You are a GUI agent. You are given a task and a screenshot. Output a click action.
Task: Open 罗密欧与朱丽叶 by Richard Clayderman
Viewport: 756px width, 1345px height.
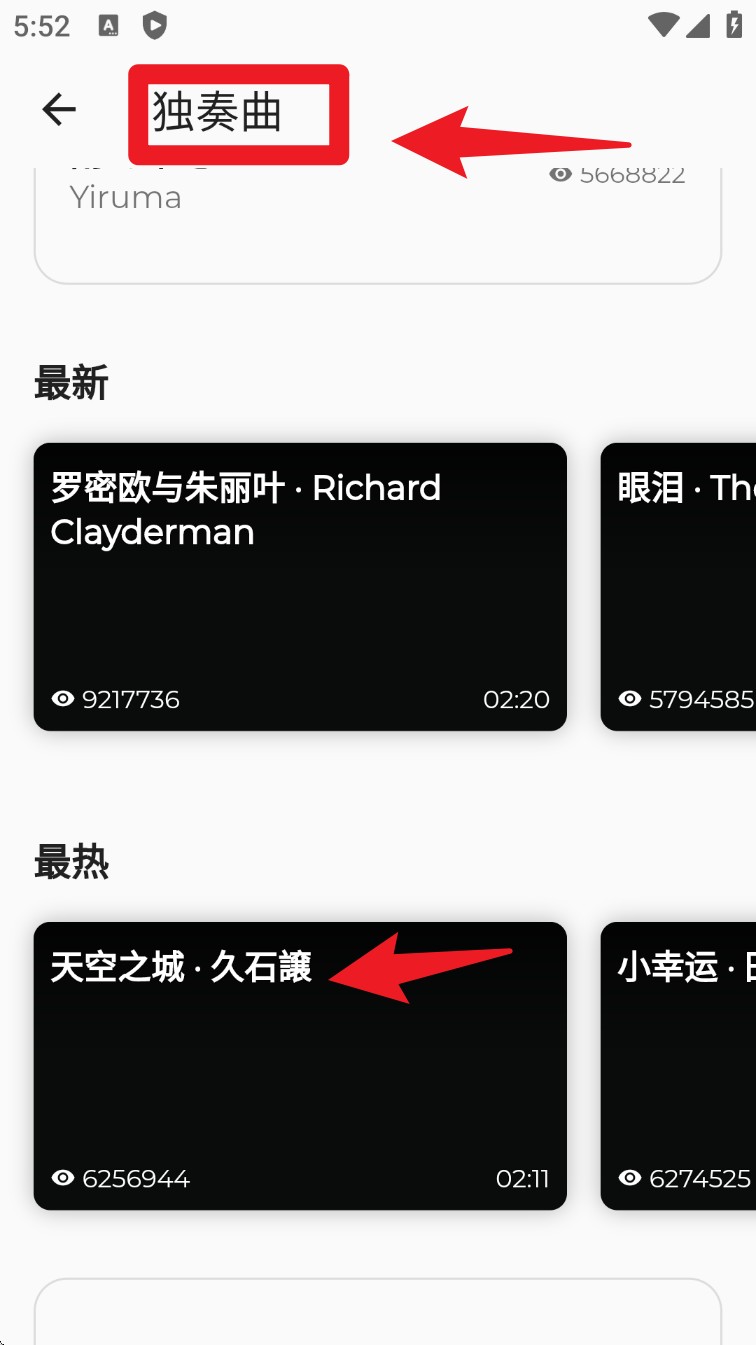[x=300, y=587]
